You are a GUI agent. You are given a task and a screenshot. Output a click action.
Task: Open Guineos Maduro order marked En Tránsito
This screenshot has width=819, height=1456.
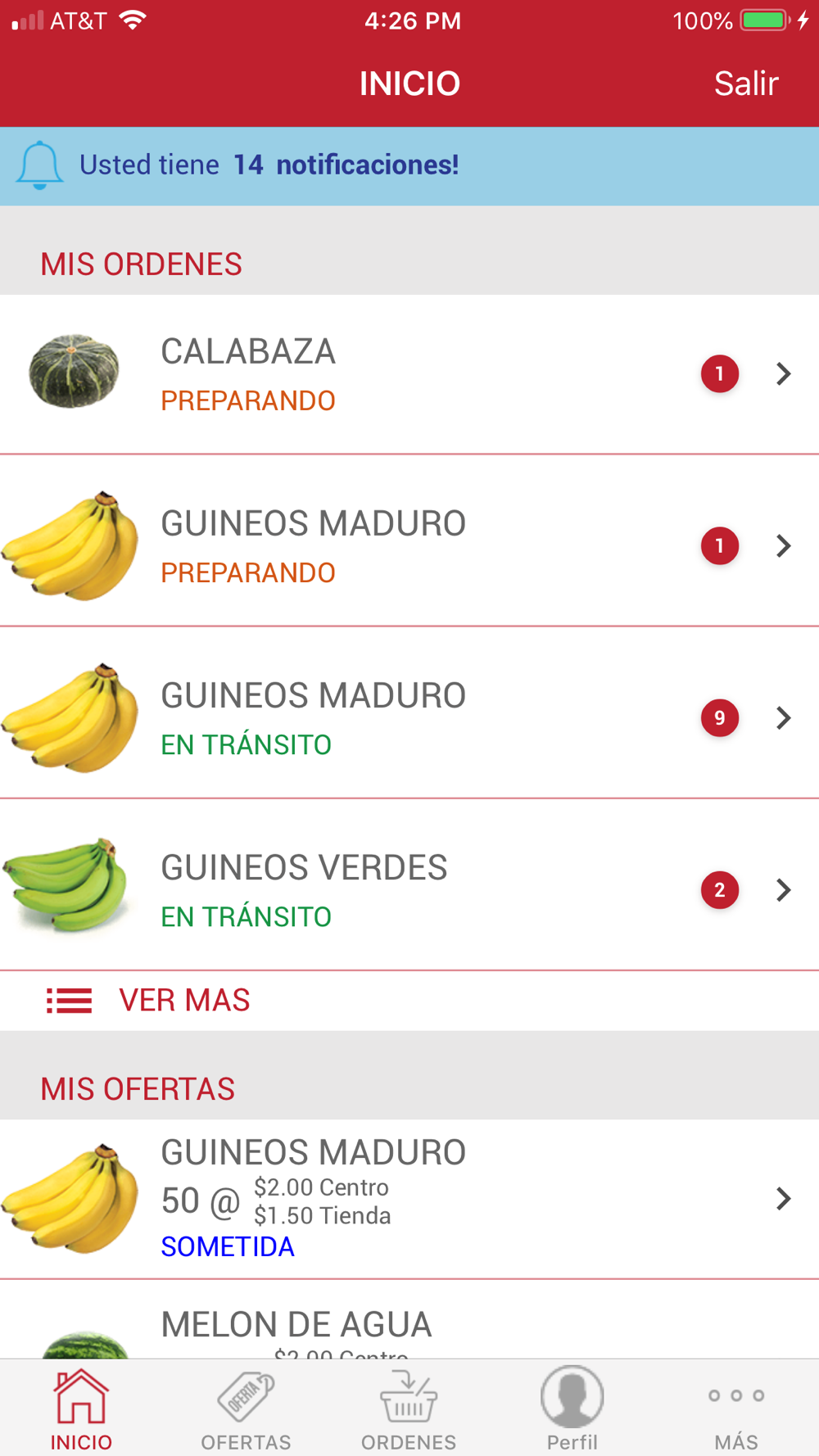tap(409, 717)
